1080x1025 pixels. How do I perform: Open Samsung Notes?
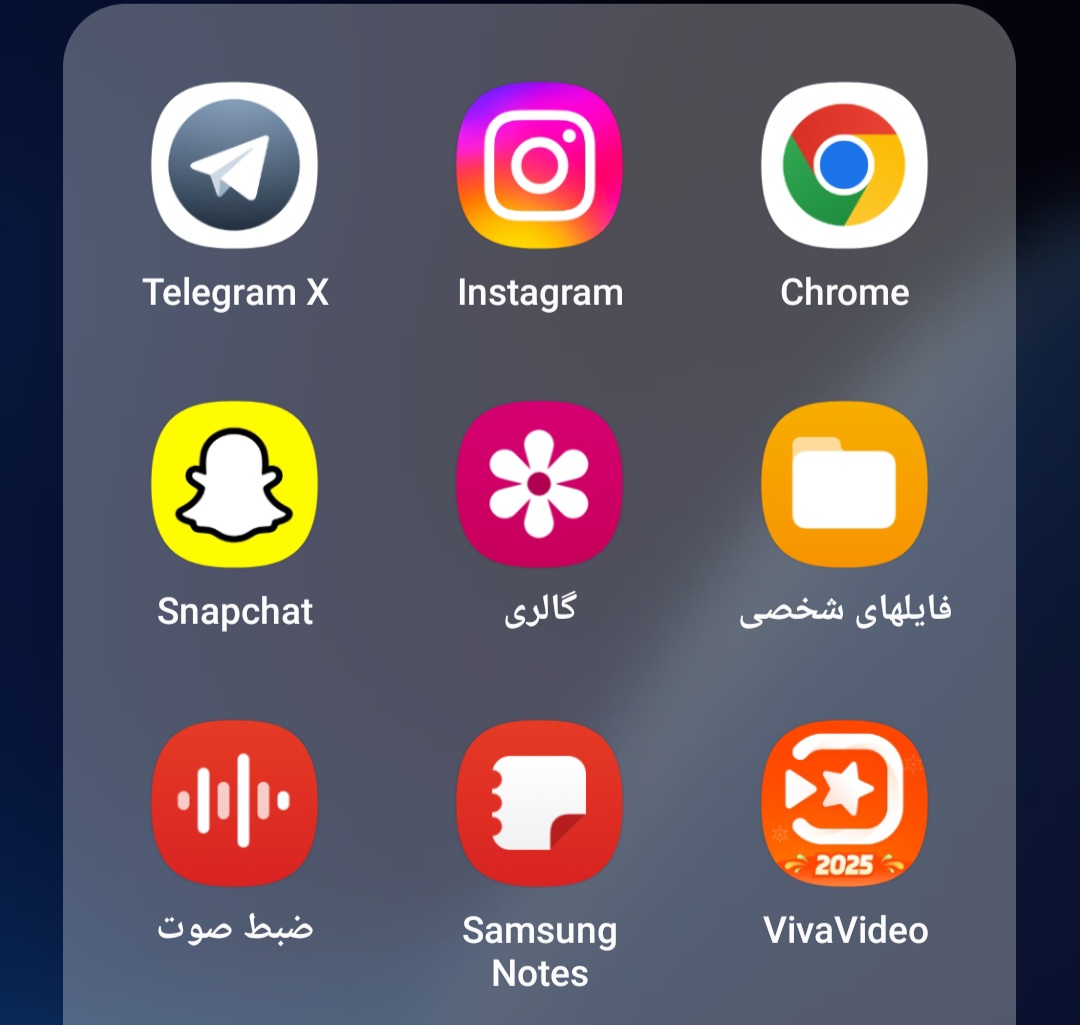click(540, 803)
